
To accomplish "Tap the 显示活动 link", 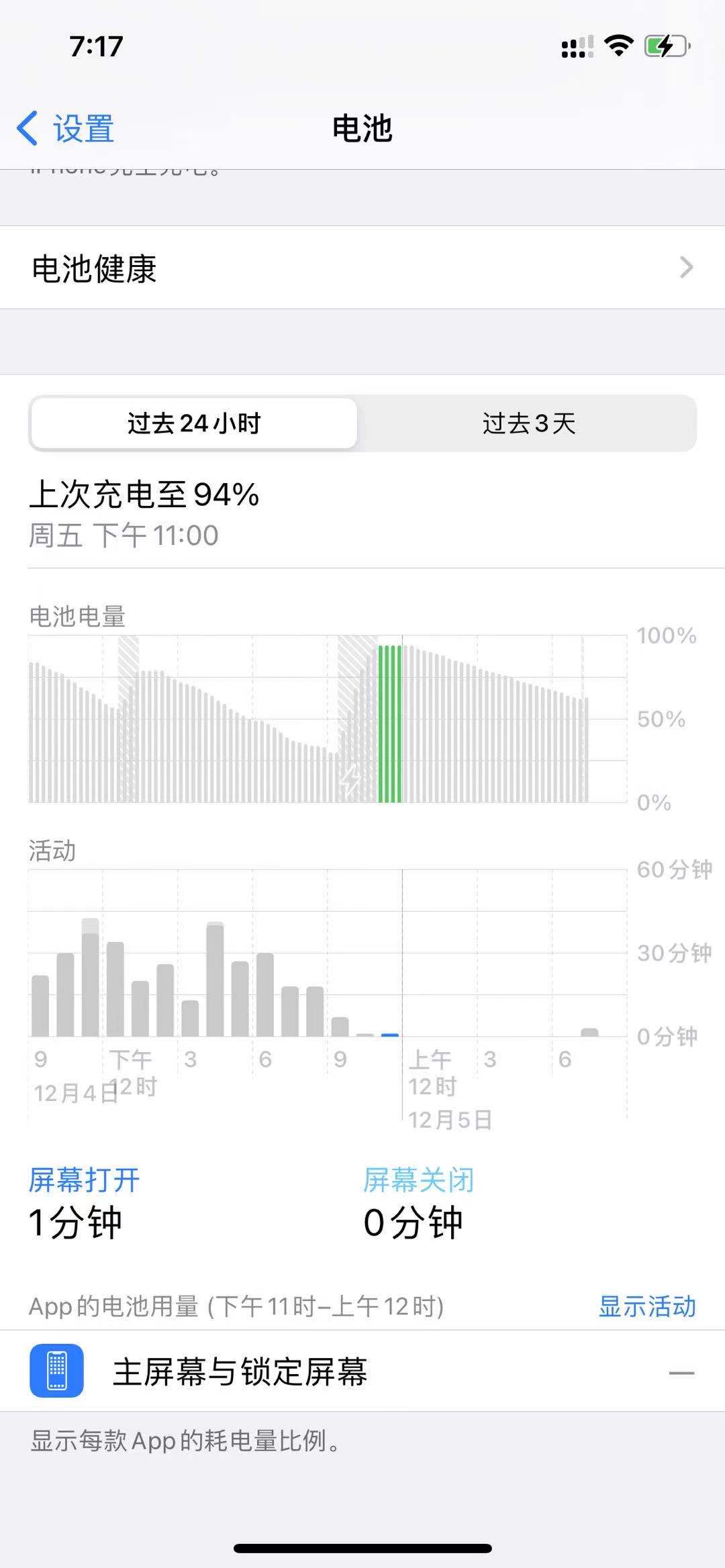I will (646, 1306).
